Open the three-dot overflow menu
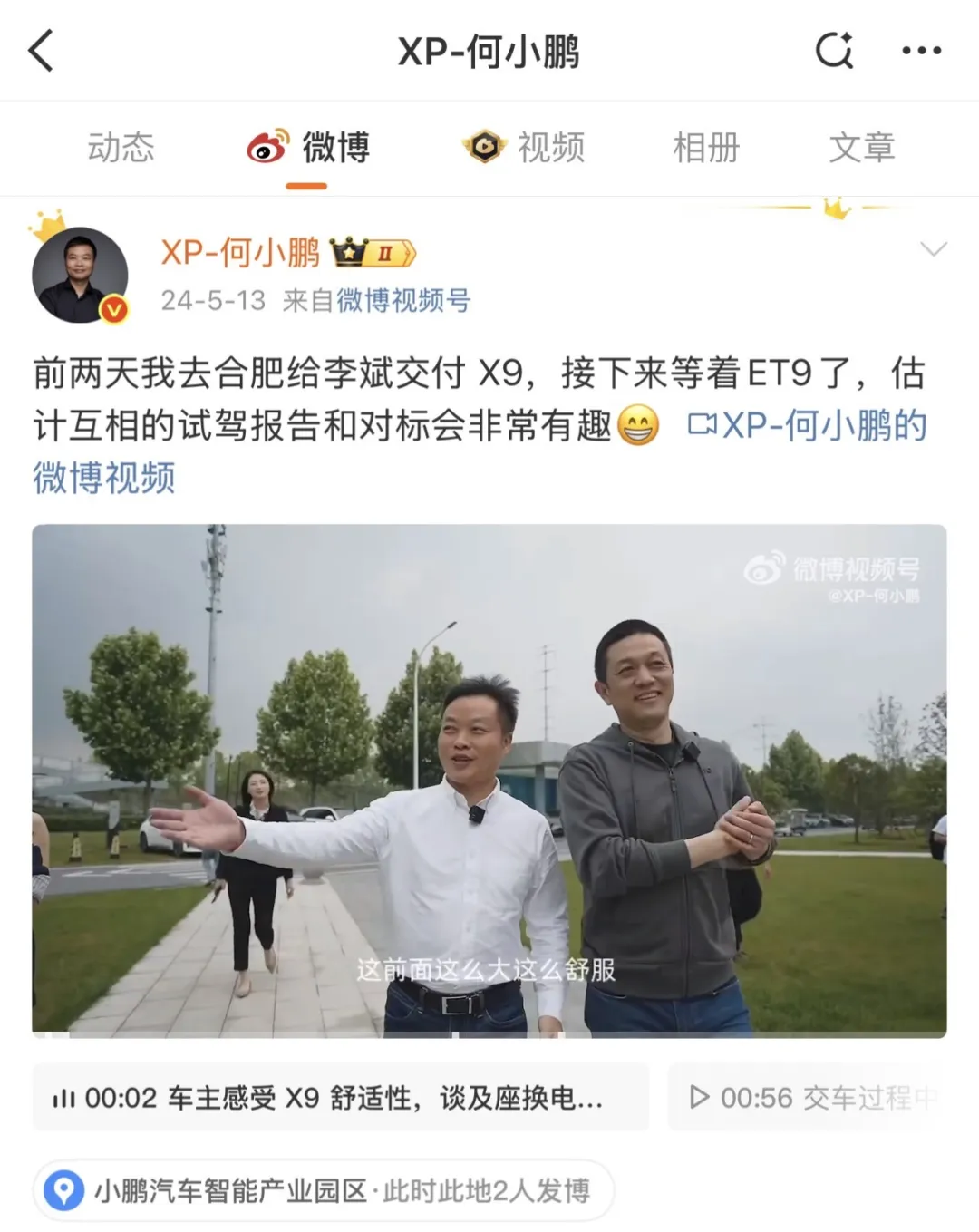979x1232 pixels. (921, 51)
